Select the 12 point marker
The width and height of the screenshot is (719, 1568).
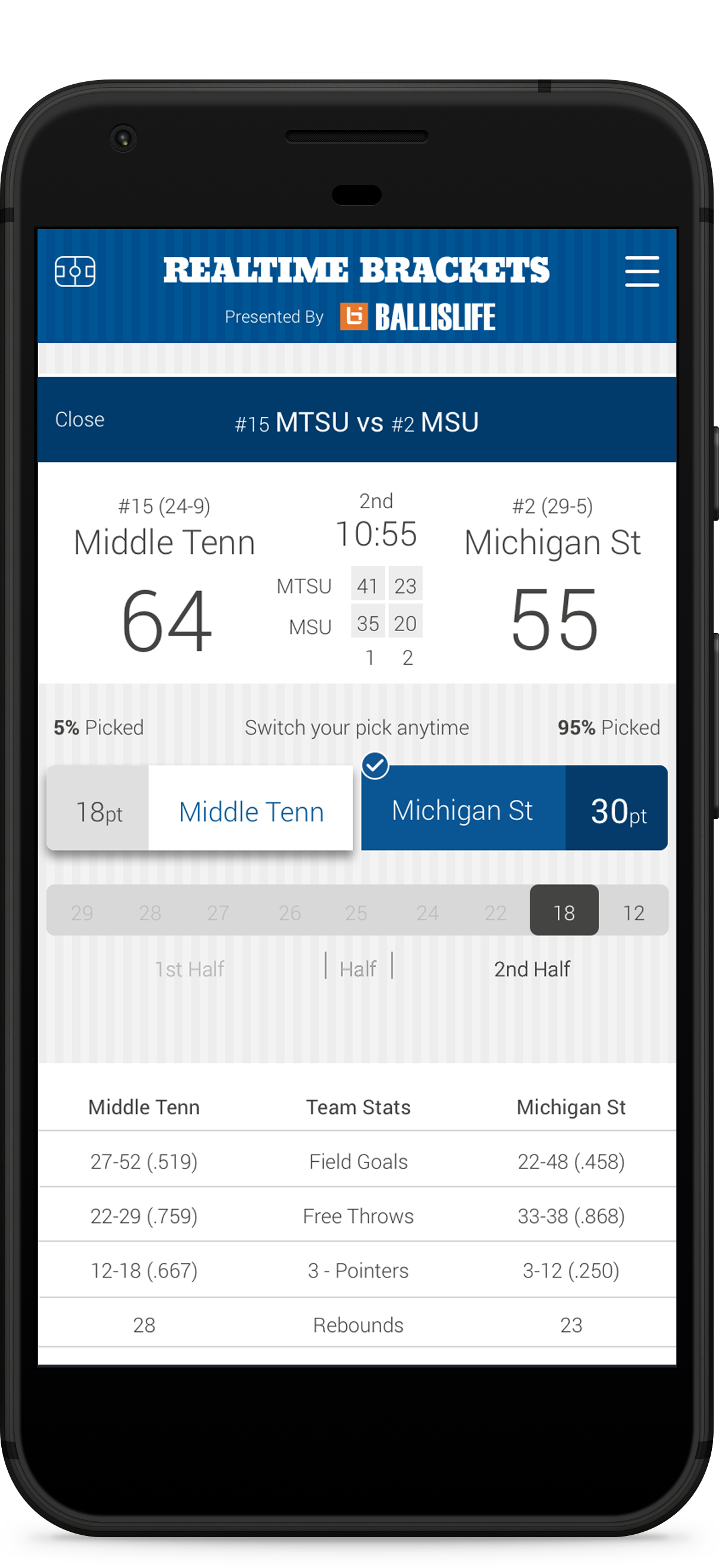coord(633,912)
